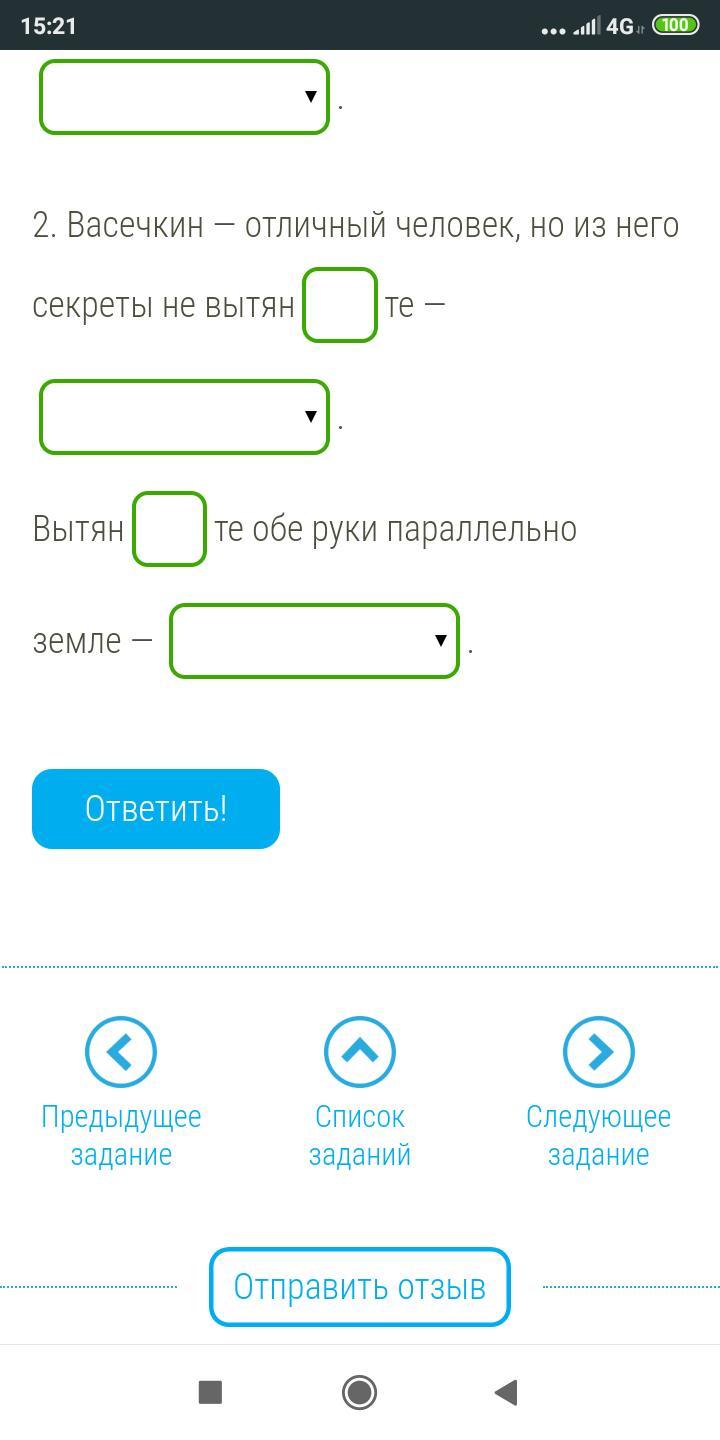Focus the letter box in "Вытян…те обе руки"
This screenshot has height=1440, width=720.
(x=169, y=529)
